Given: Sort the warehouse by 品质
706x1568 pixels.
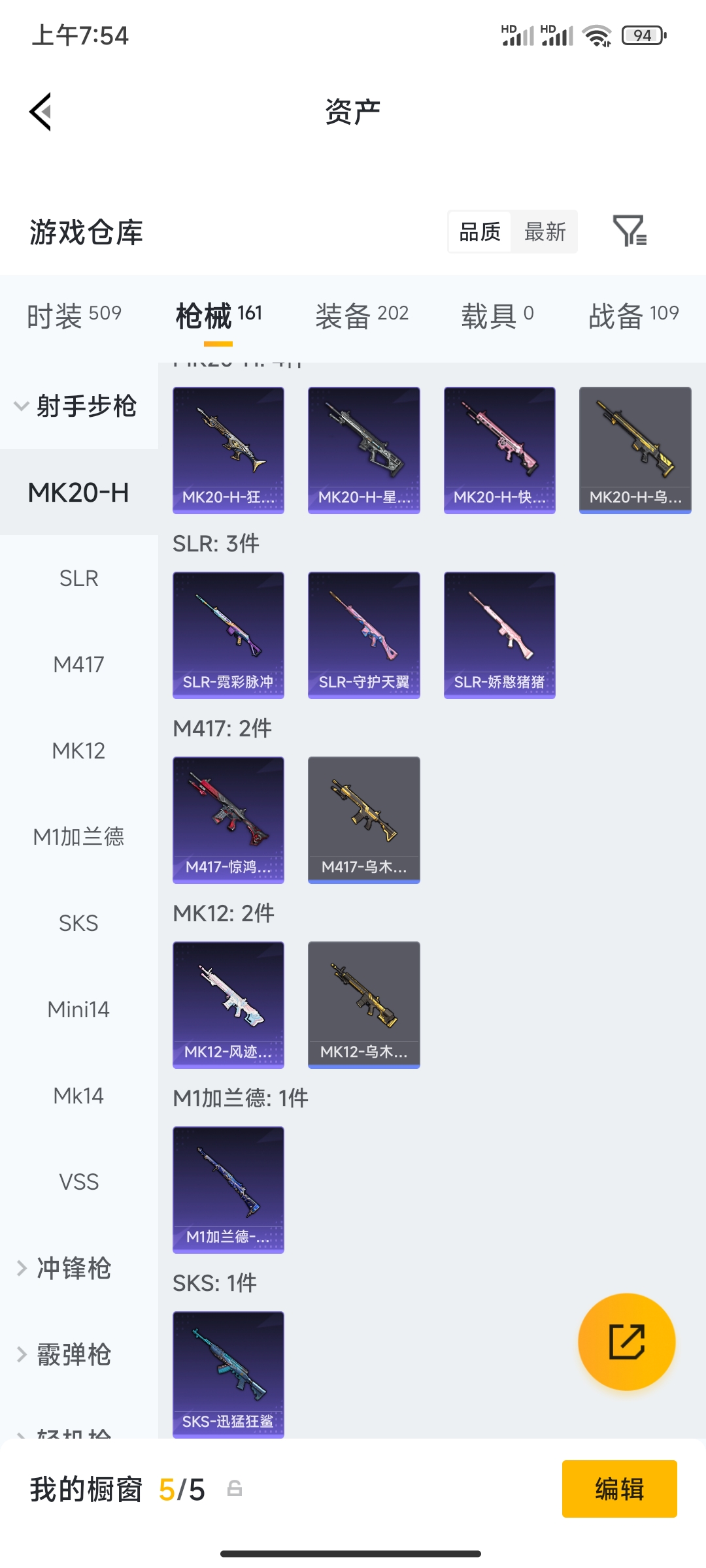Looking at the screenshot, I should [480, 232].
